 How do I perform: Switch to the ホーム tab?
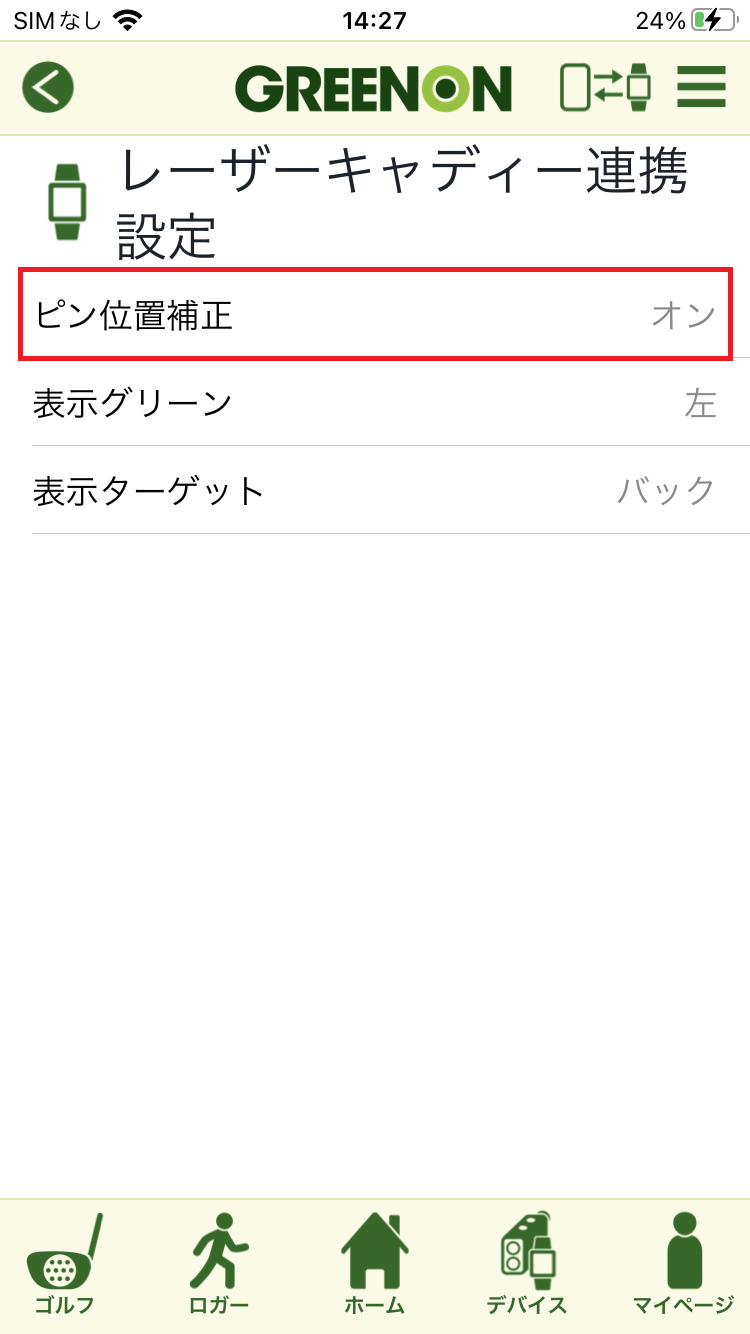coord(375,1266)
